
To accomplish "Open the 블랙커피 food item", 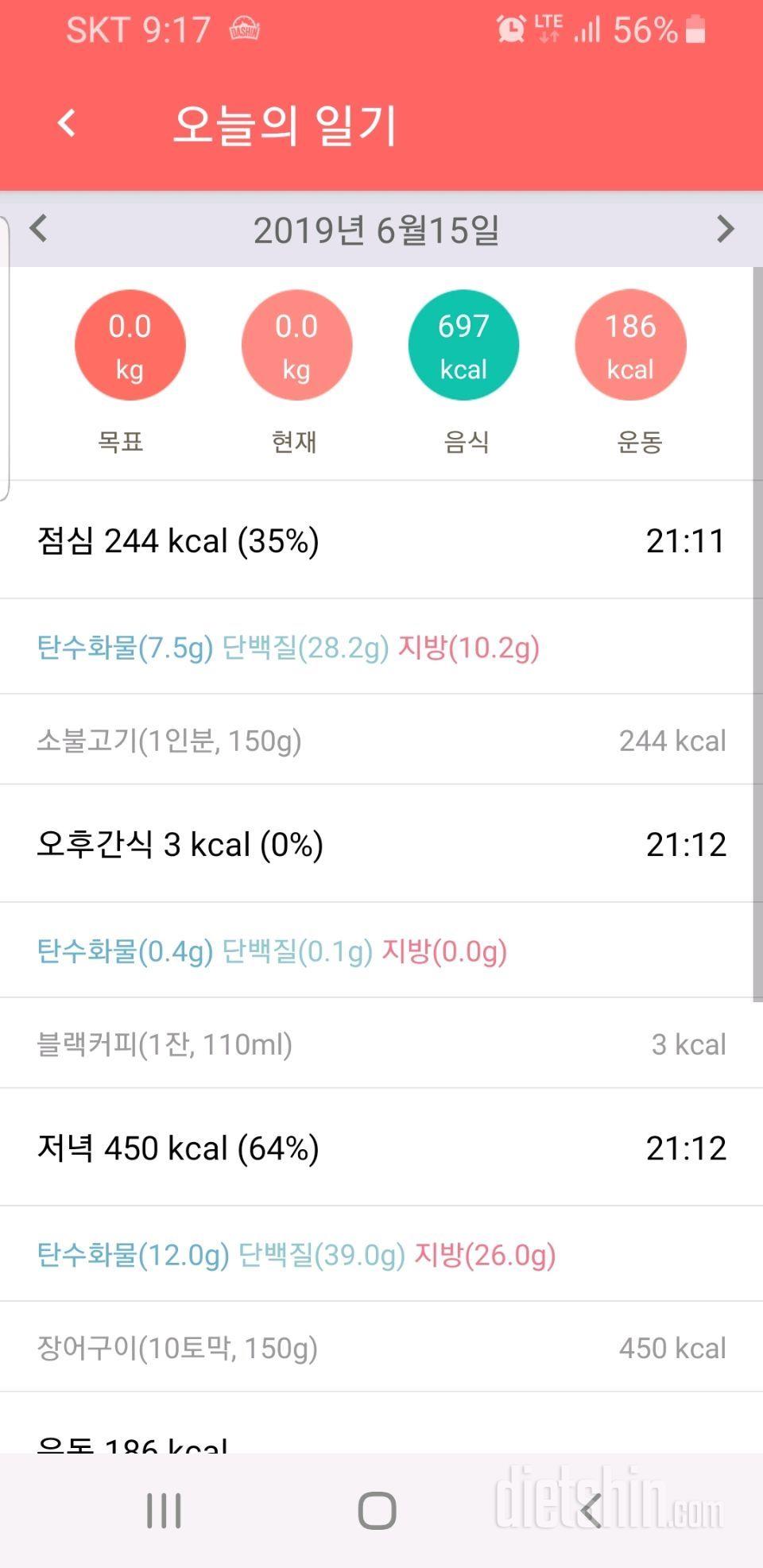I will coord(380,1043).
